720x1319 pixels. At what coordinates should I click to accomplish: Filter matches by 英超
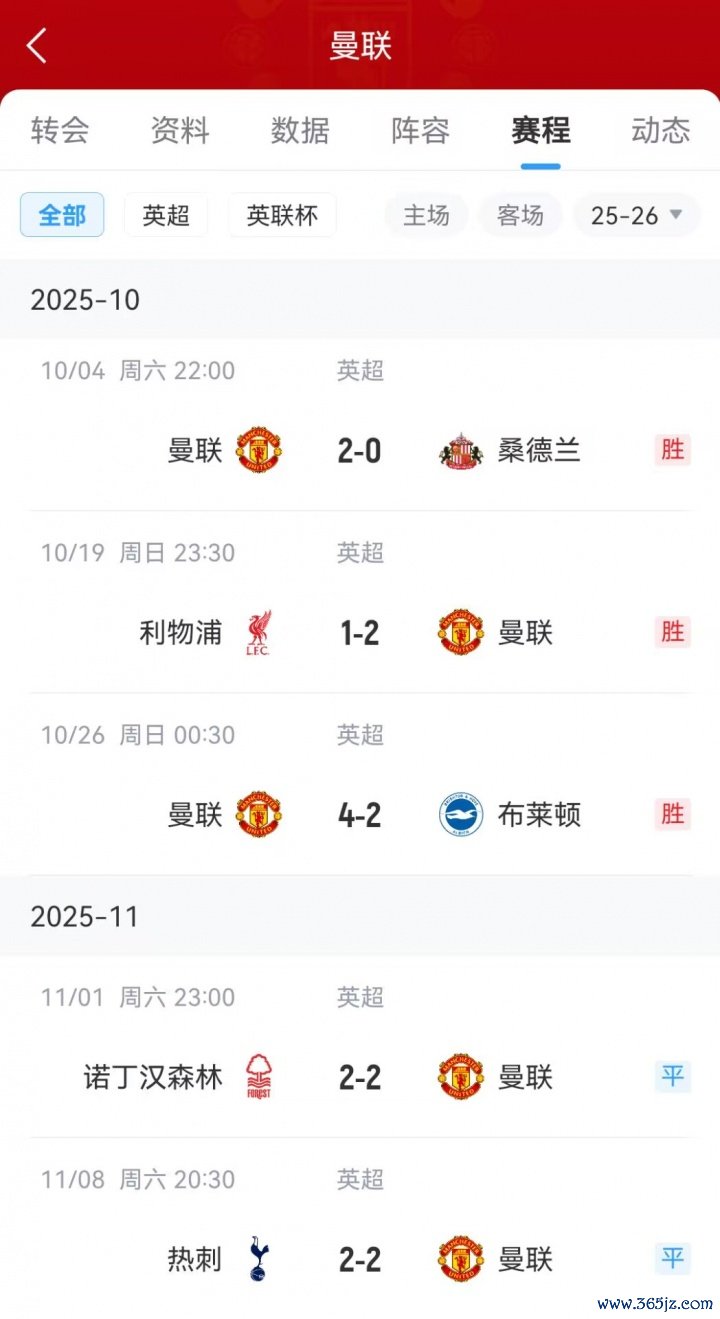coord(166,215)
